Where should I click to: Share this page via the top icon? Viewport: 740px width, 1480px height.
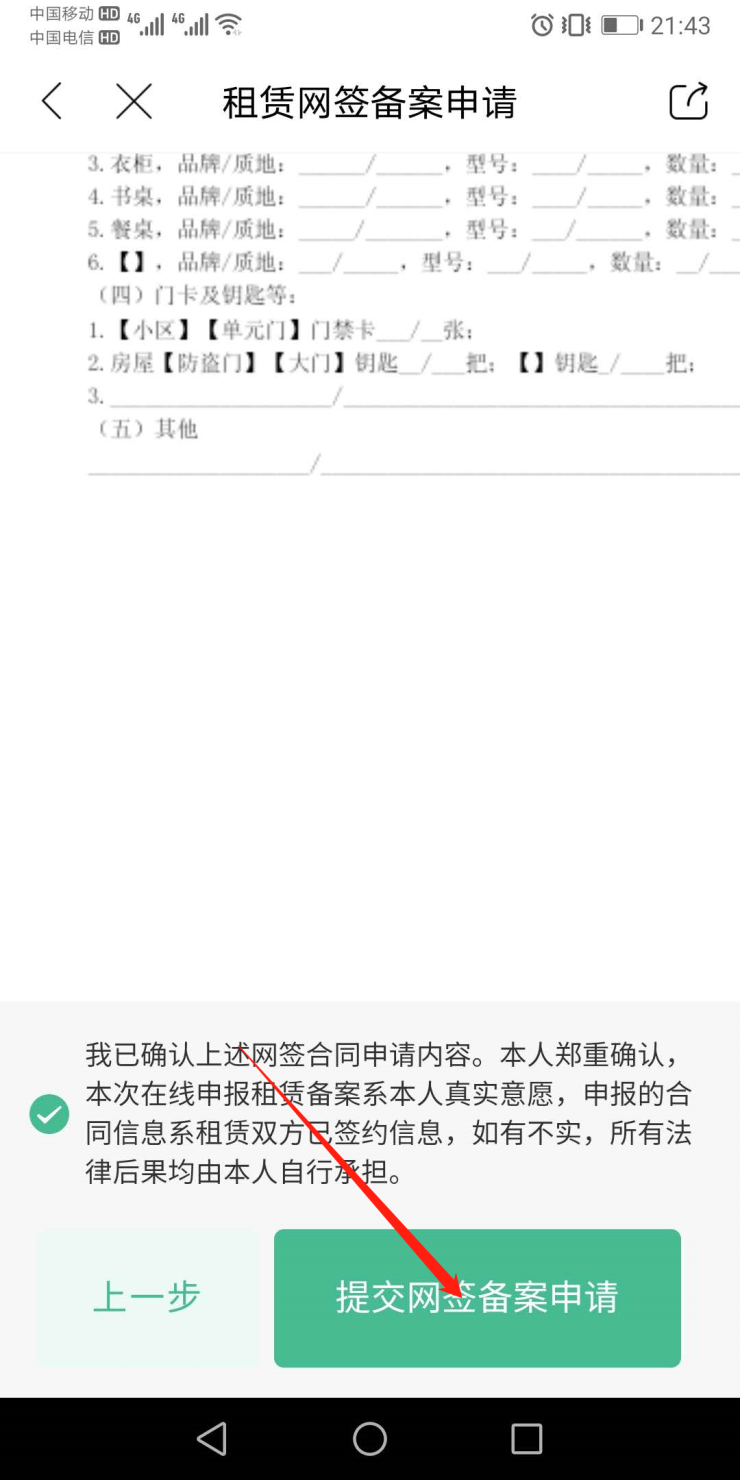688,101
